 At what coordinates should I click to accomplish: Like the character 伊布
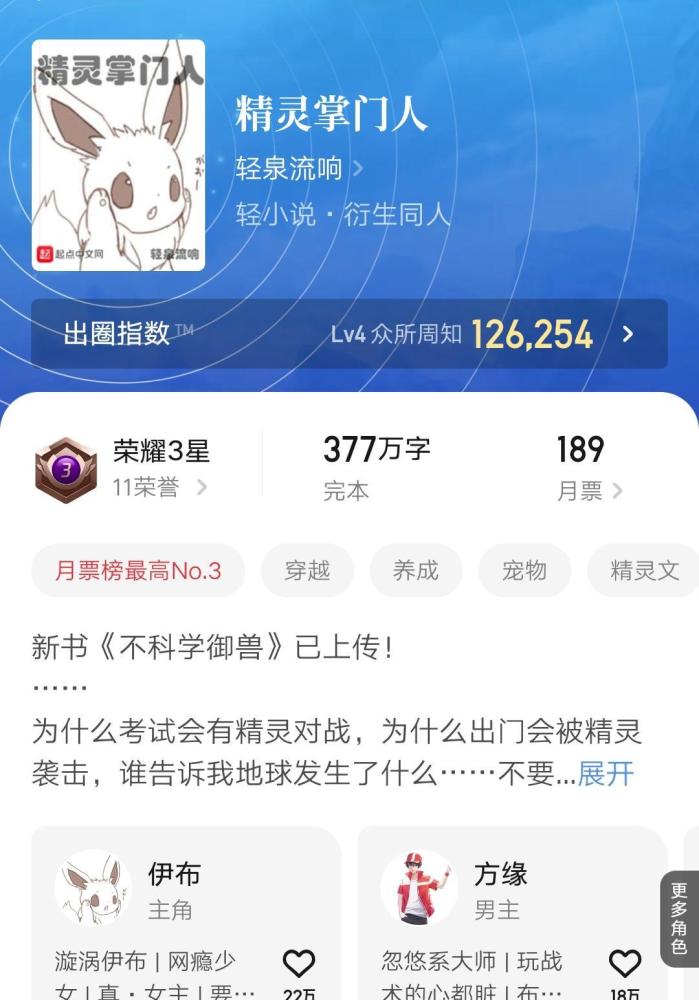point(298,964)
